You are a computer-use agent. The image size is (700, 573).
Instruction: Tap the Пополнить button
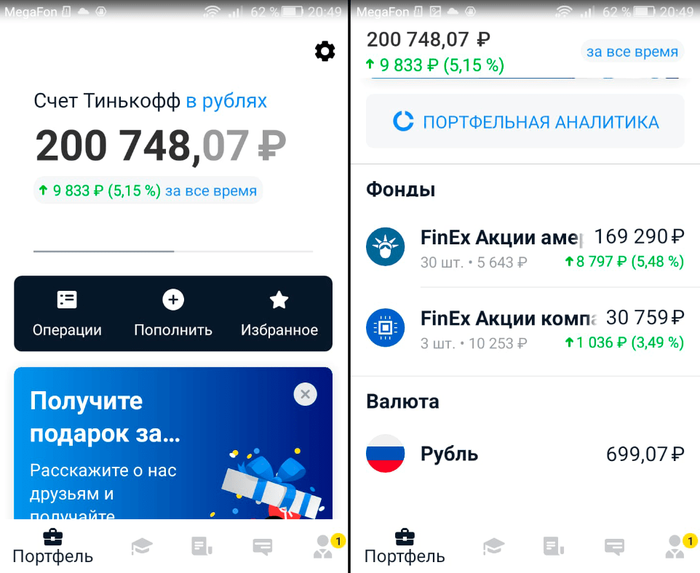pos(173,313)
